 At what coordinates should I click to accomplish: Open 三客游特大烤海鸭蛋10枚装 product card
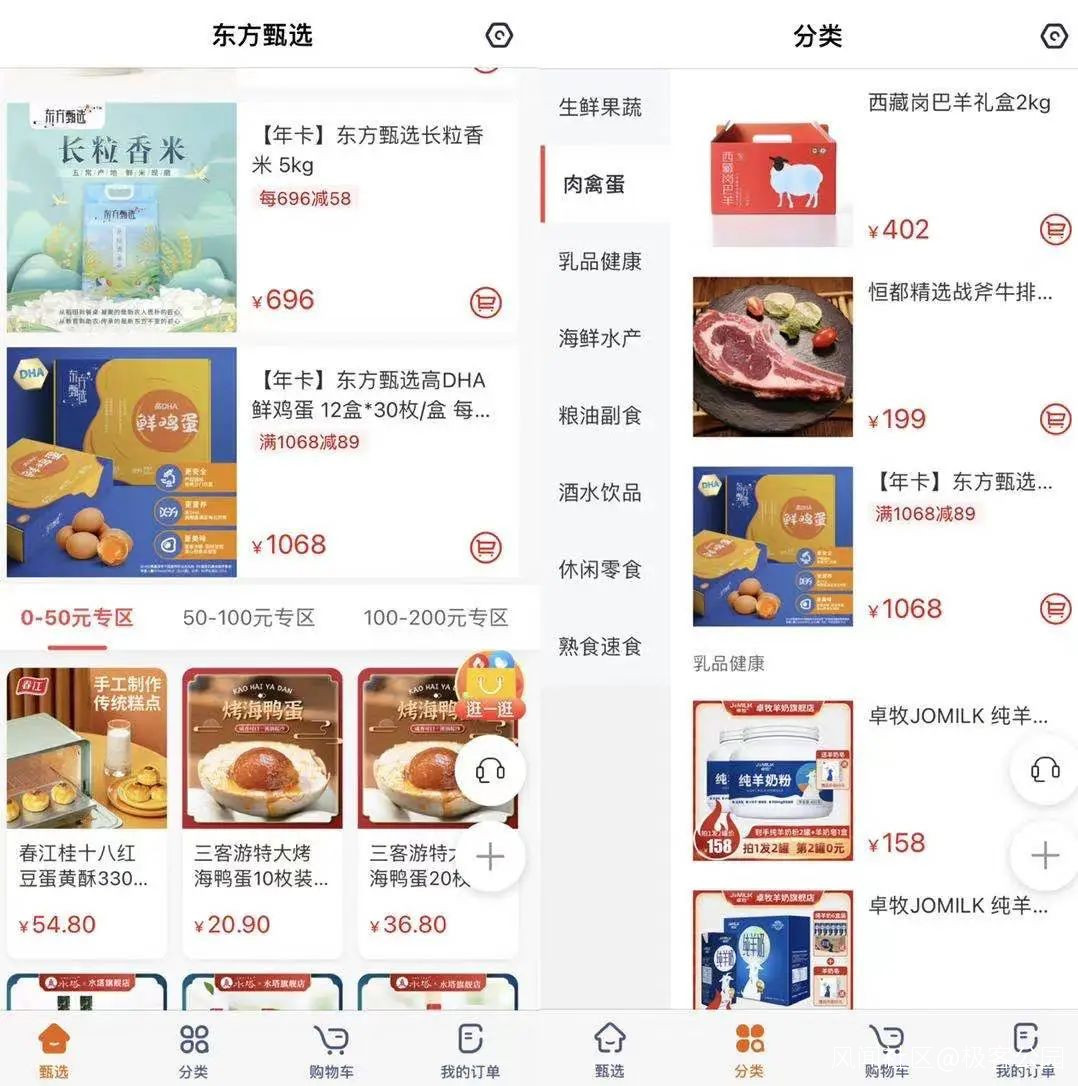[x=262, y=812]
